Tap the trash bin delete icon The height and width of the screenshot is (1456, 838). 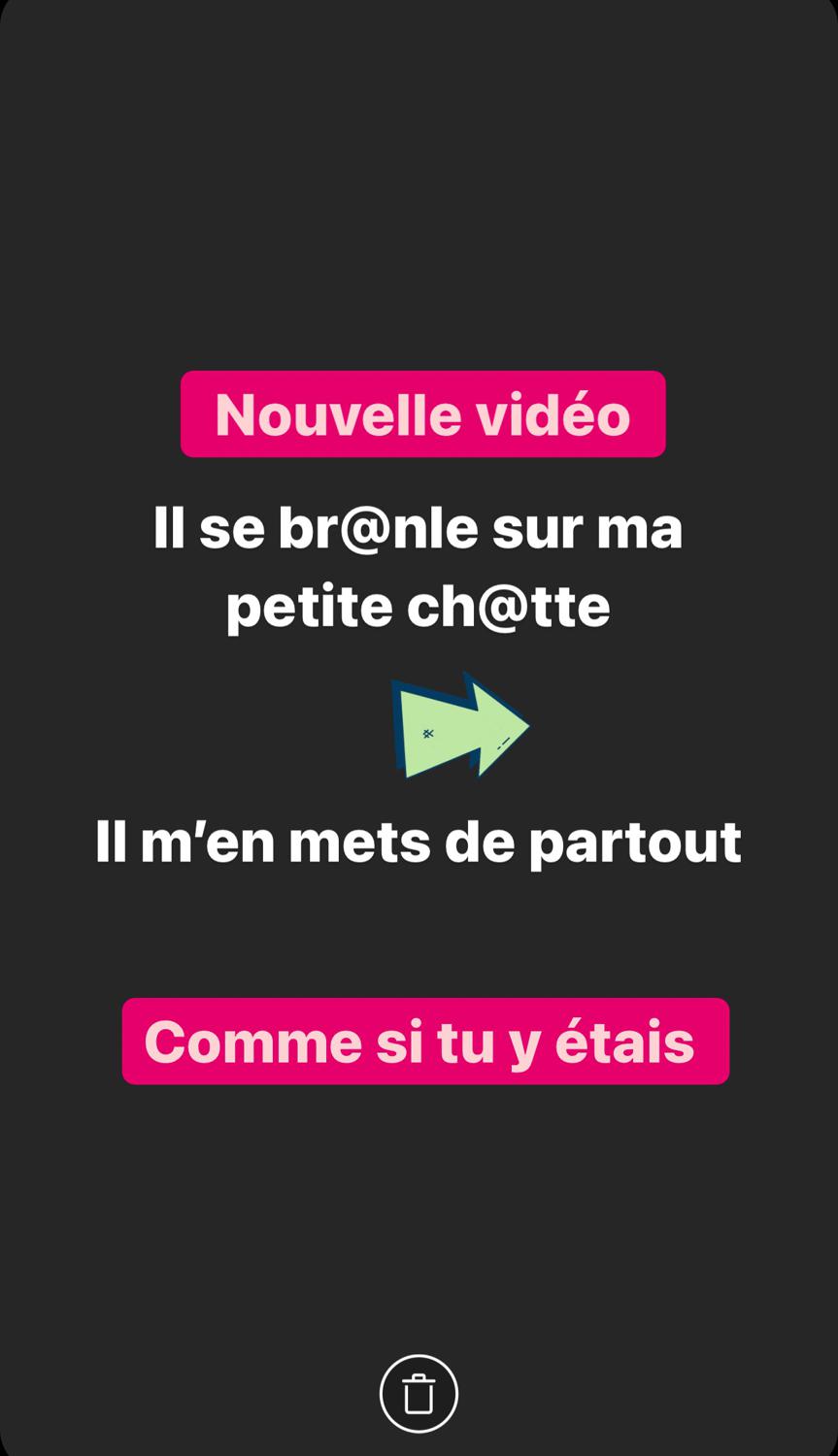419,1394
